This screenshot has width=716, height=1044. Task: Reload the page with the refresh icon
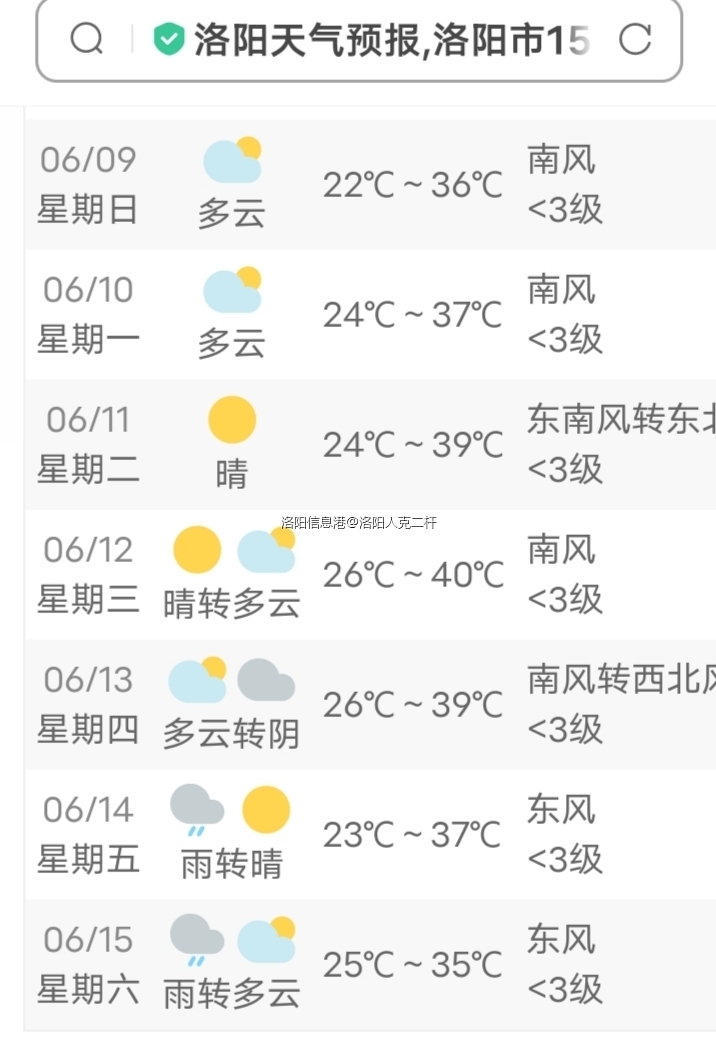635,40
